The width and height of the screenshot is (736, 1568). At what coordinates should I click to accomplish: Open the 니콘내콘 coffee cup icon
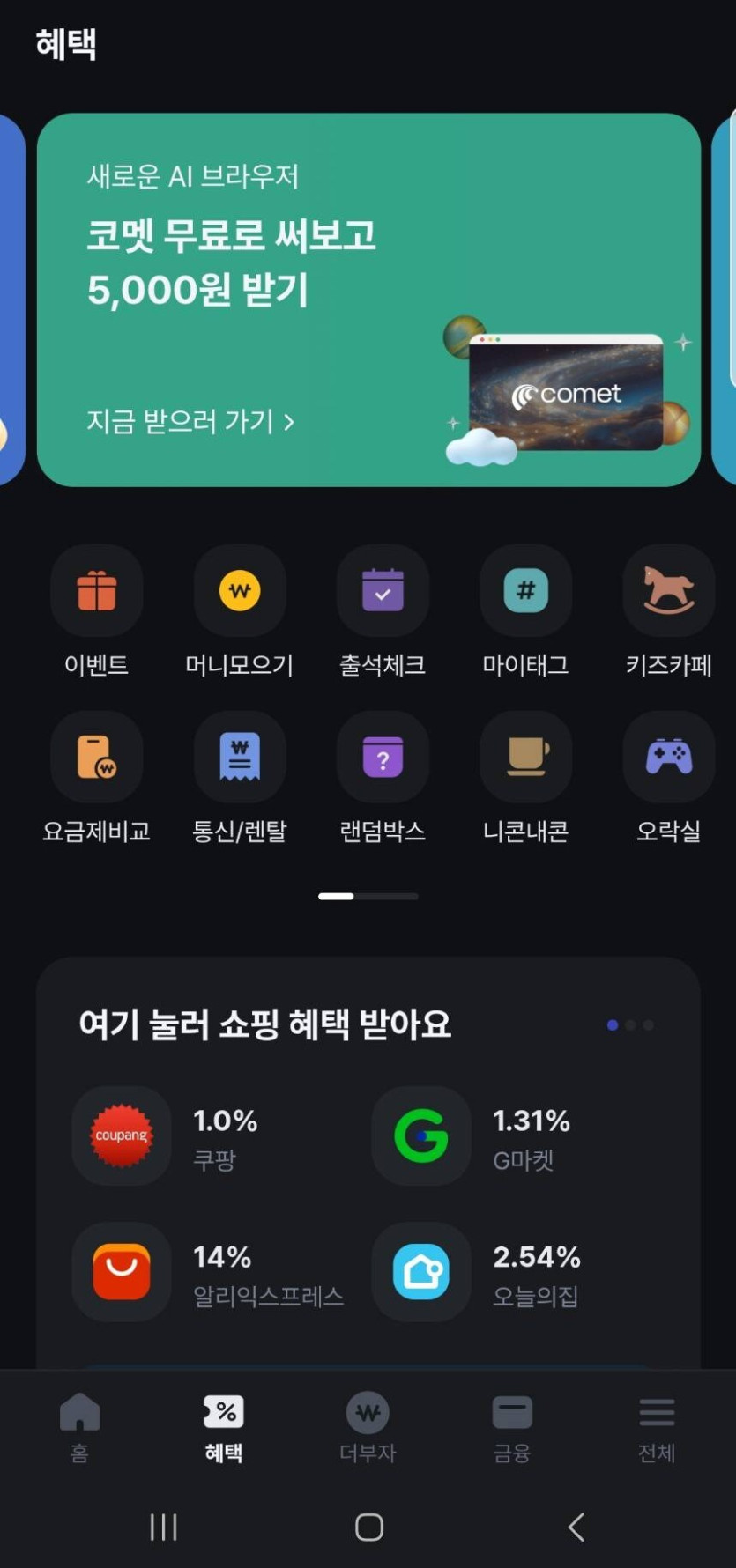(x=525, y=757)
